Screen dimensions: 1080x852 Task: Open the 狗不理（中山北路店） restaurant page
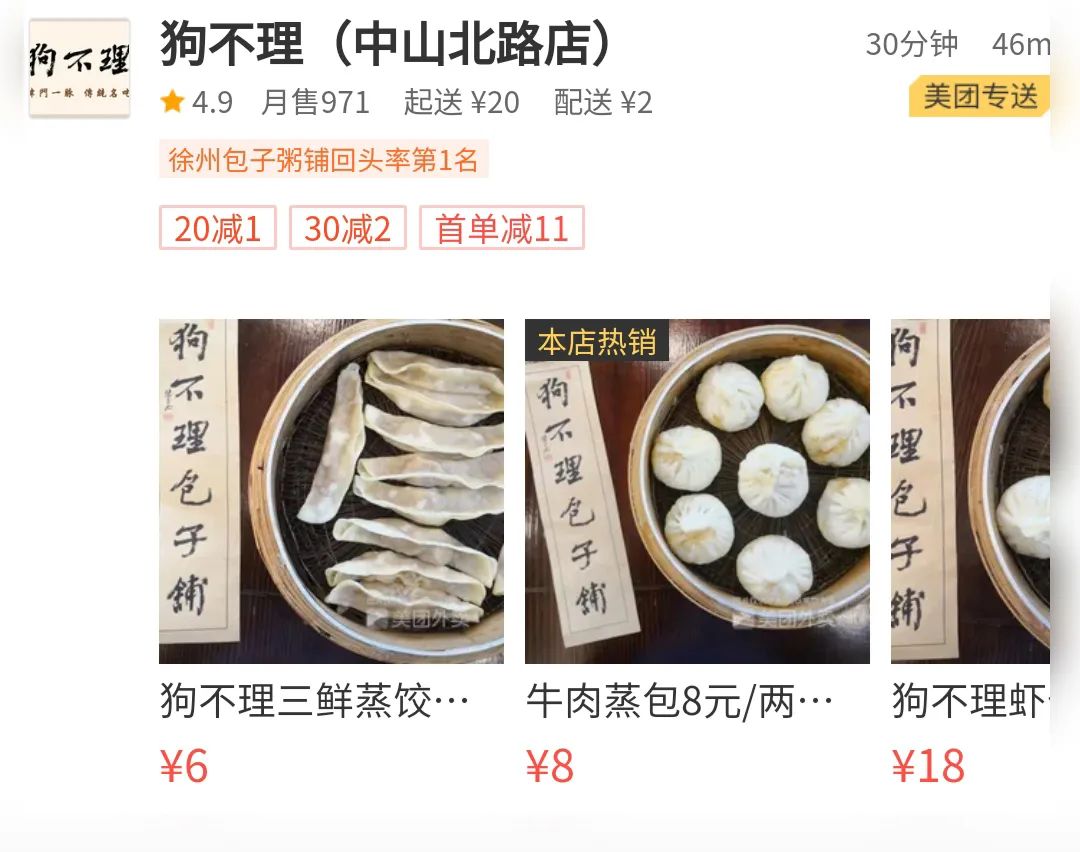pos(386,44)
